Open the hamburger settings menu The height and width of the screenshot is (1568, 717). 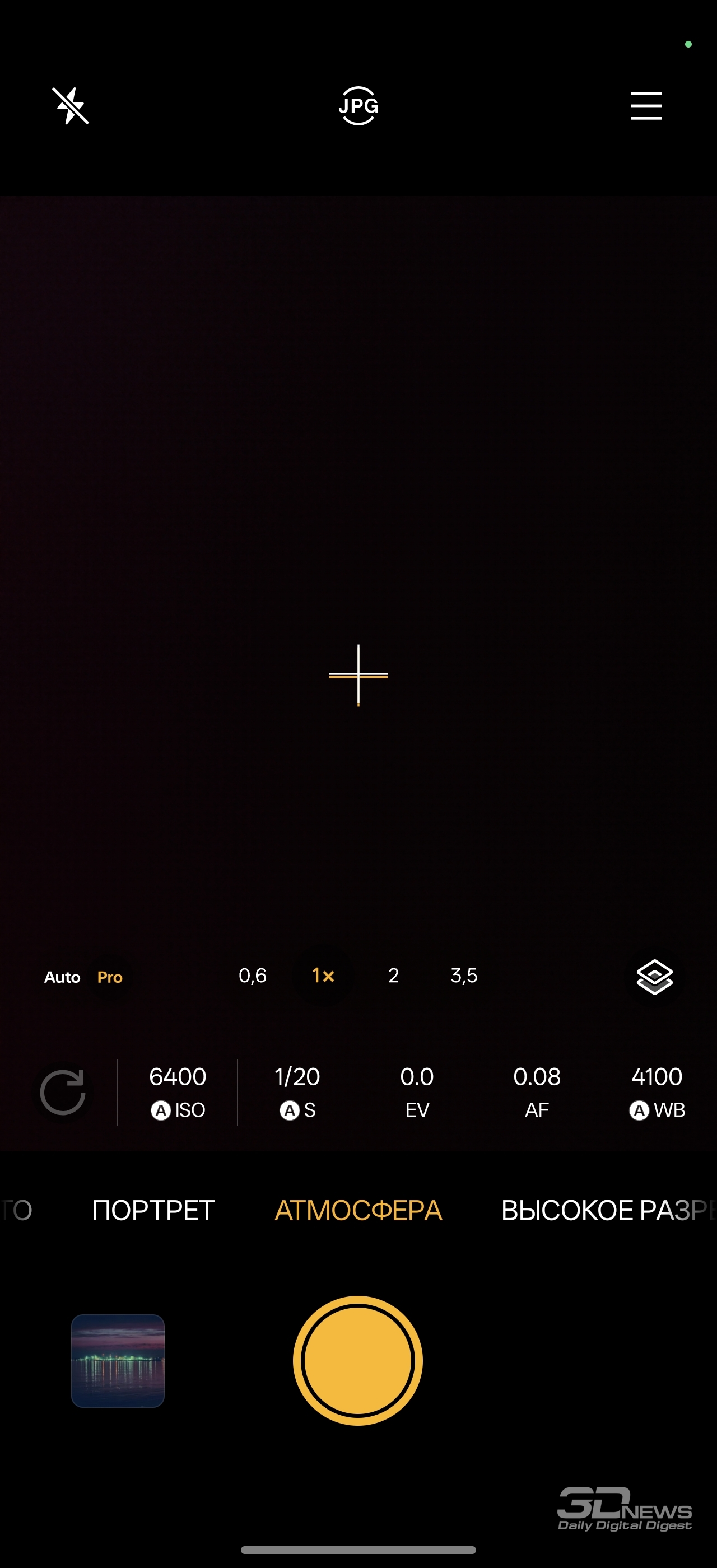coord(646,106)
